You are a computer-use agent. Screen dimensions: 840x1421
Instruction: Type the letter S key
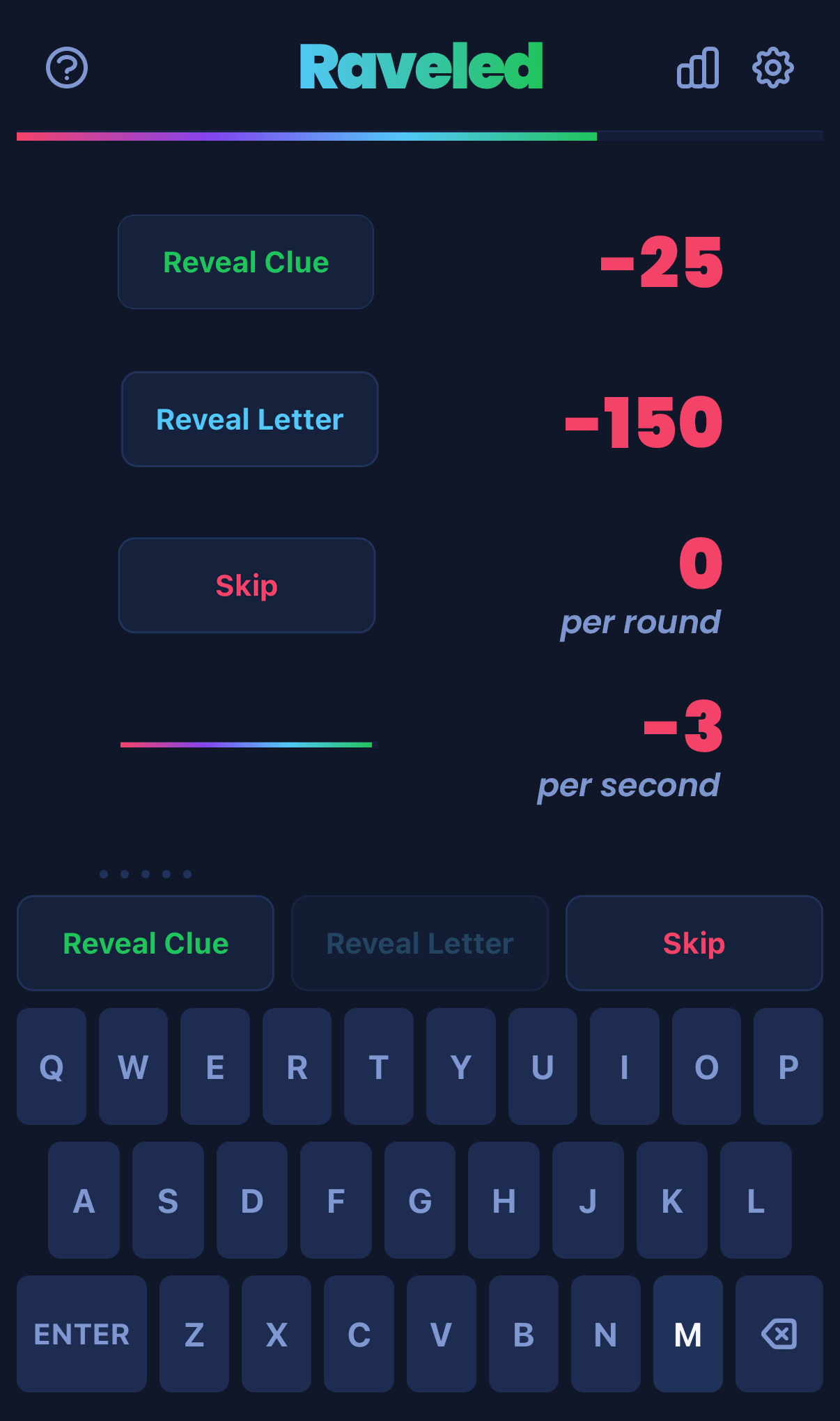tap(168, 1200)
